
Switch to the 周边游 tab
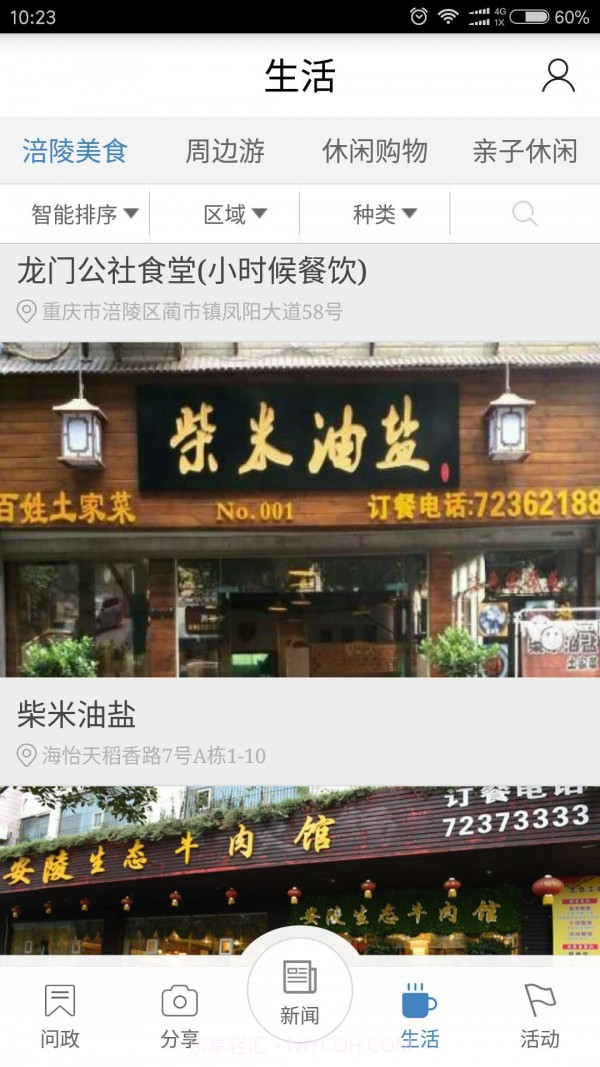(x=225, y=151)
